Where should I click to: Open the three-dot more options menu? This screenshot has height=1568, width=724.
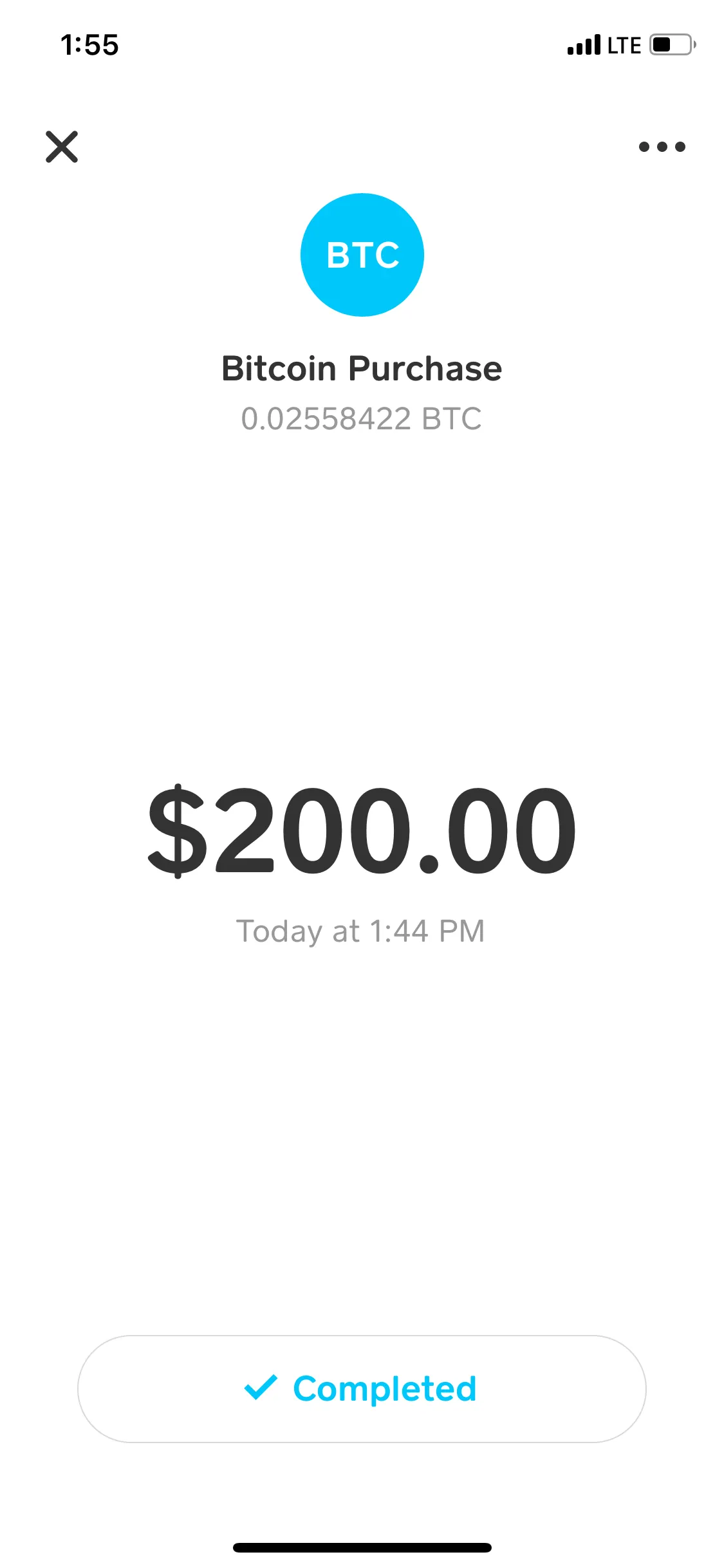click(662, 147)
